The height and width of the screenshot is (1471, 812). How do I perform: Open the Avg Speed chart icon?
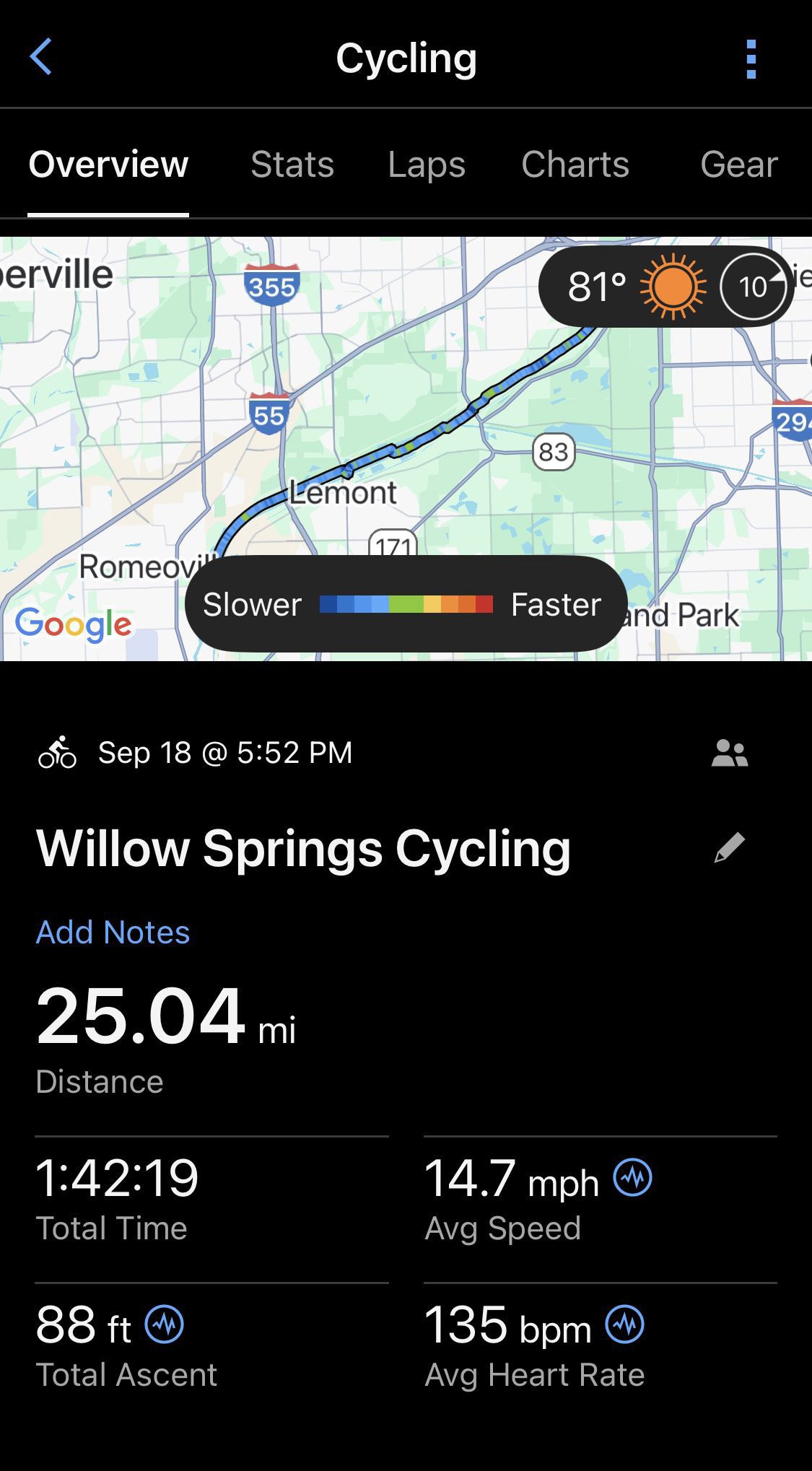pos(632,1177)
